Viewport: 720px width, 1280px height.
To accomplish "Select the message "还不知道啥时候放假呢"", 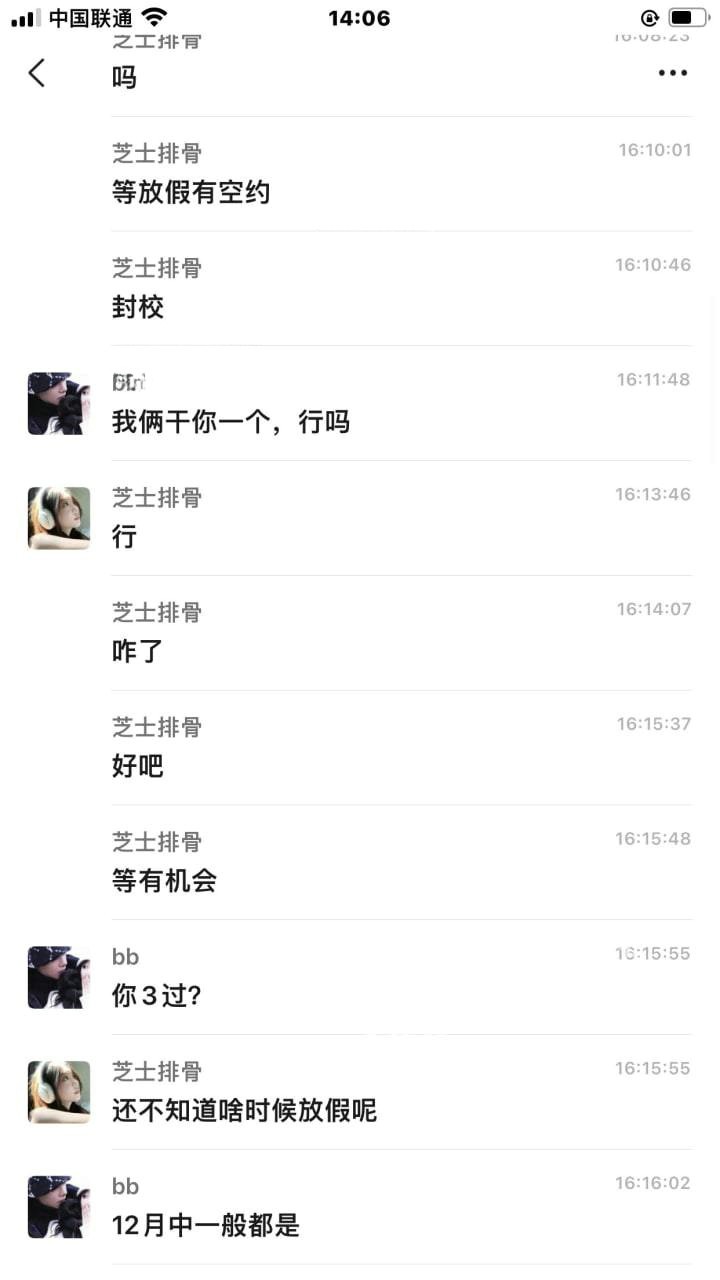I will click(244, 1110).
